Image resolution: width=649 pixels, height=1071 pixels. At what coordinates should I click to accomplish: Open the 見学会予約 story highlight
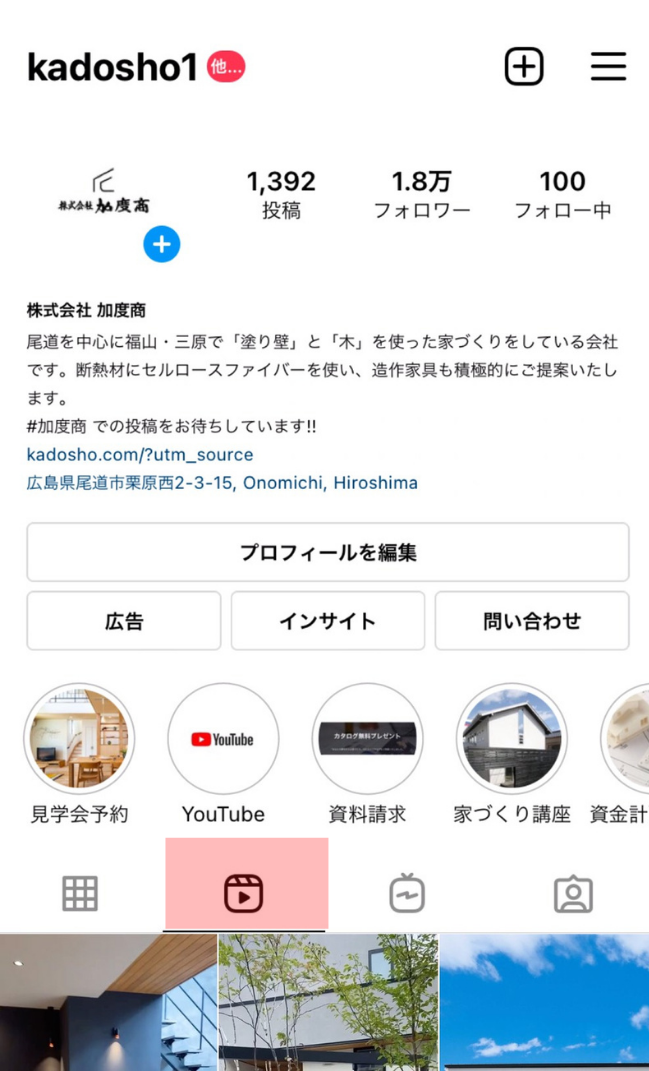tap(79, 739)
